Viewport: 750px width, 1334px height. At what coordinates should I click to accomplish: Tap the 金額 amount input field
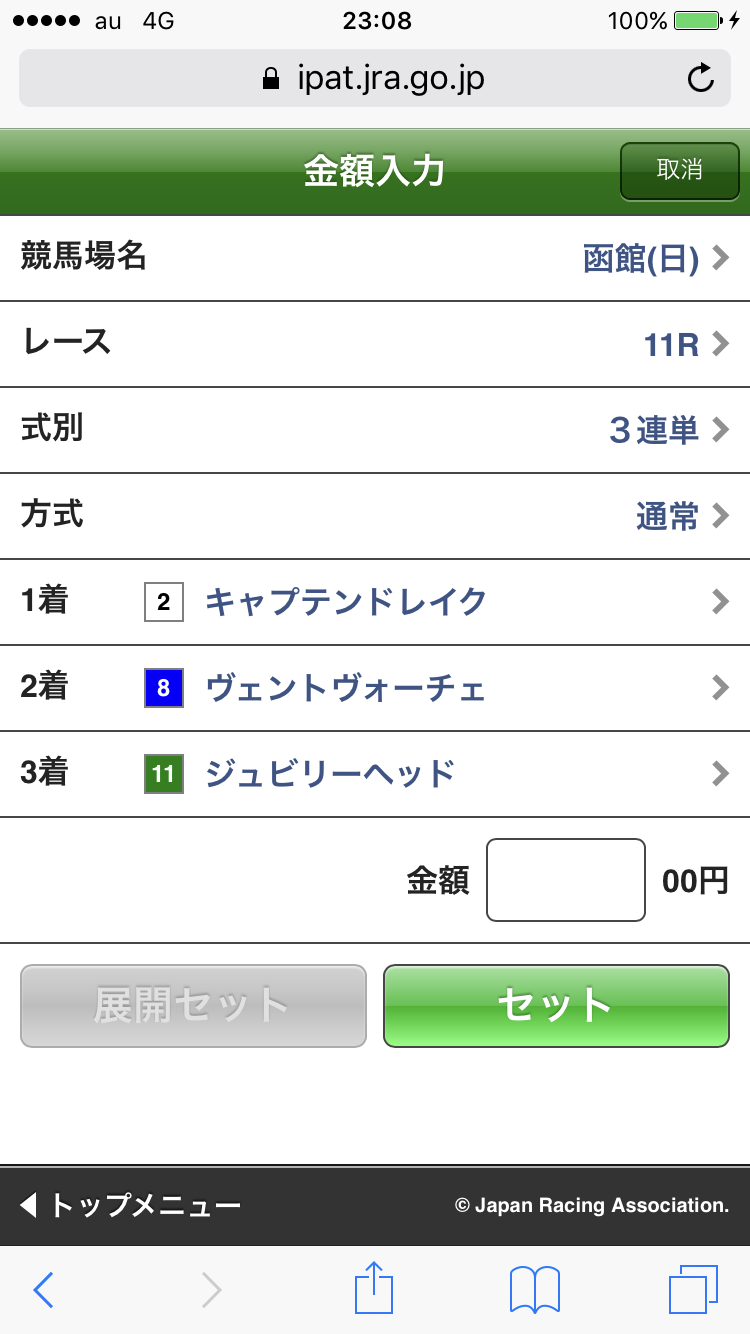(x=565, y=879)
